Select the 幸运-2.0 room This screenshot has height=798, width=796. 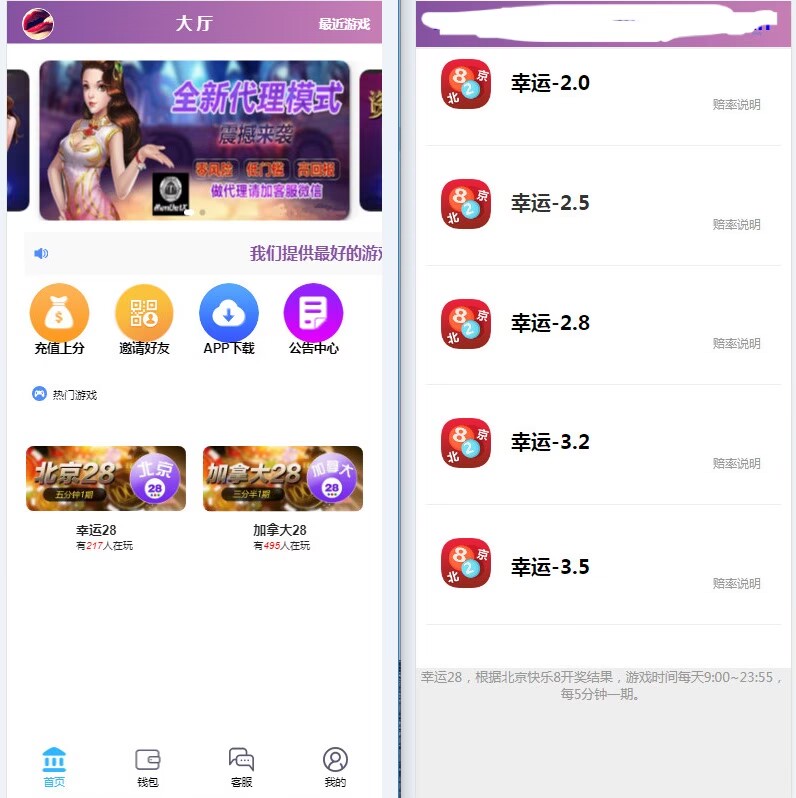click(550, 83)
